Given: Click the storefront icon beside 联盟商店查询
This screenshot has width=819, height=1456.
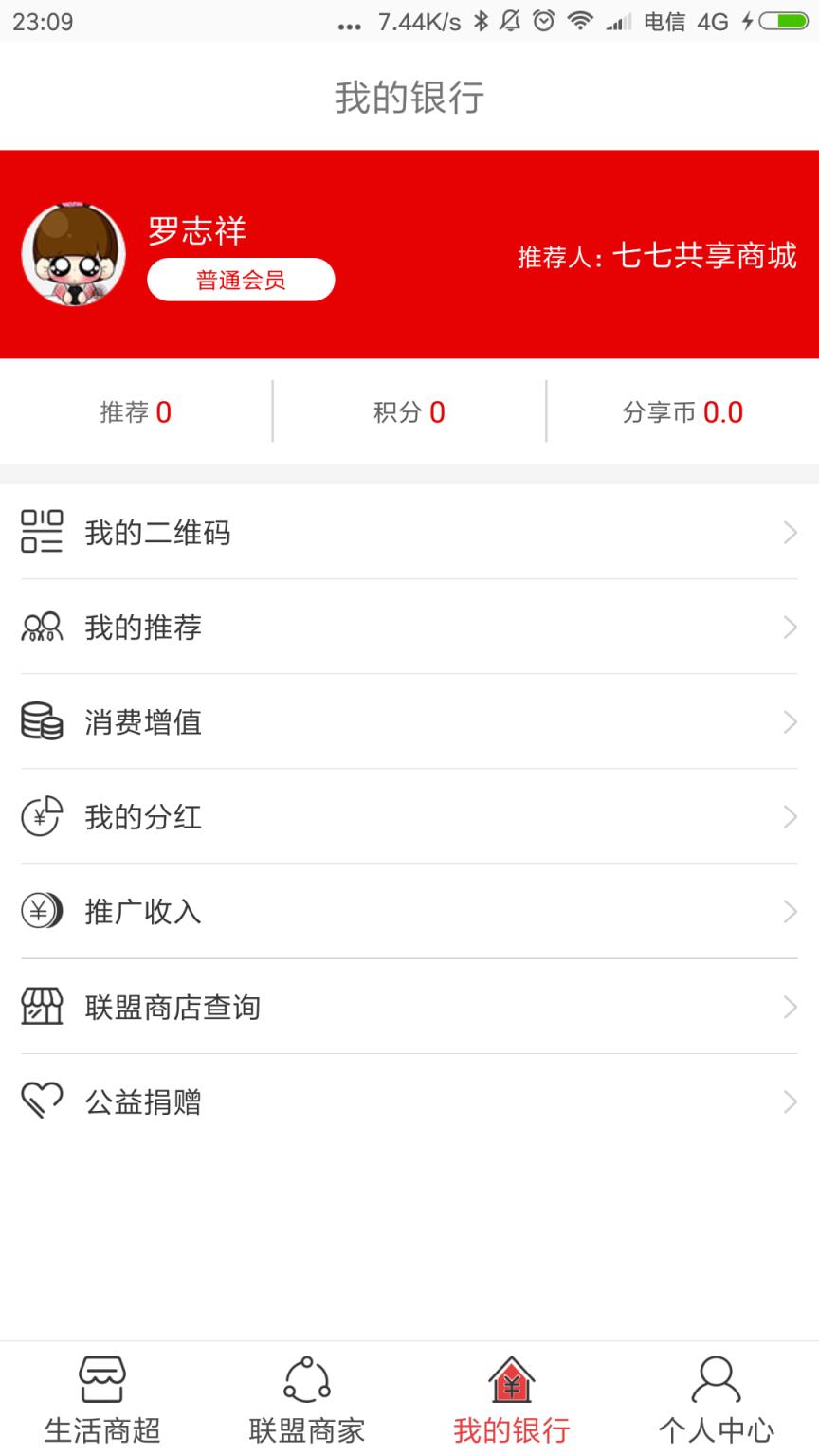Looking at the screenshot, I should click(41, 1007).
